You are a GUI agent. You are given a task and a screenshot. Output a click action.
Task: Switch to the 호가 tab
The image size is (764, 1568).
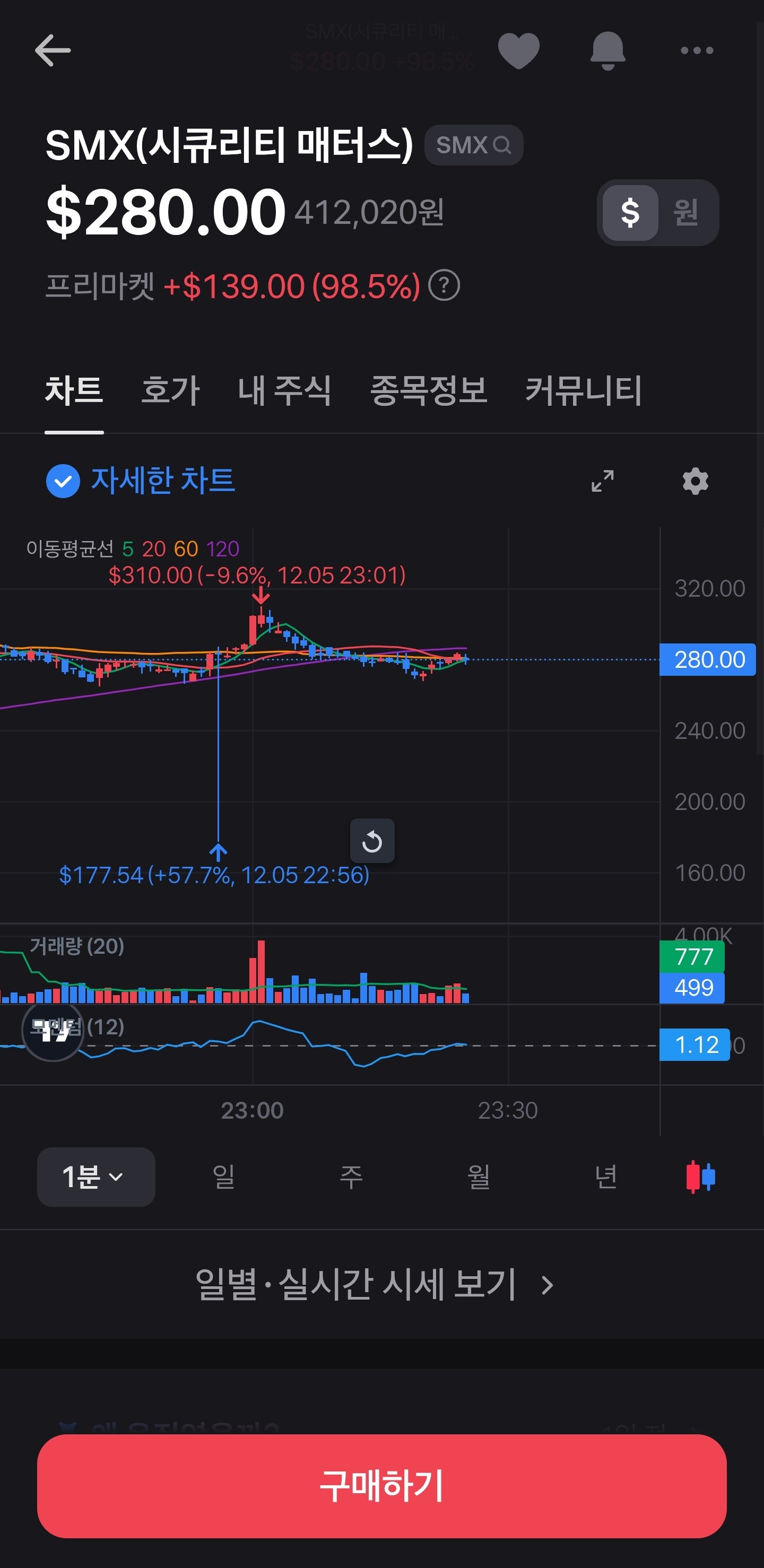(x=170, y=390)
